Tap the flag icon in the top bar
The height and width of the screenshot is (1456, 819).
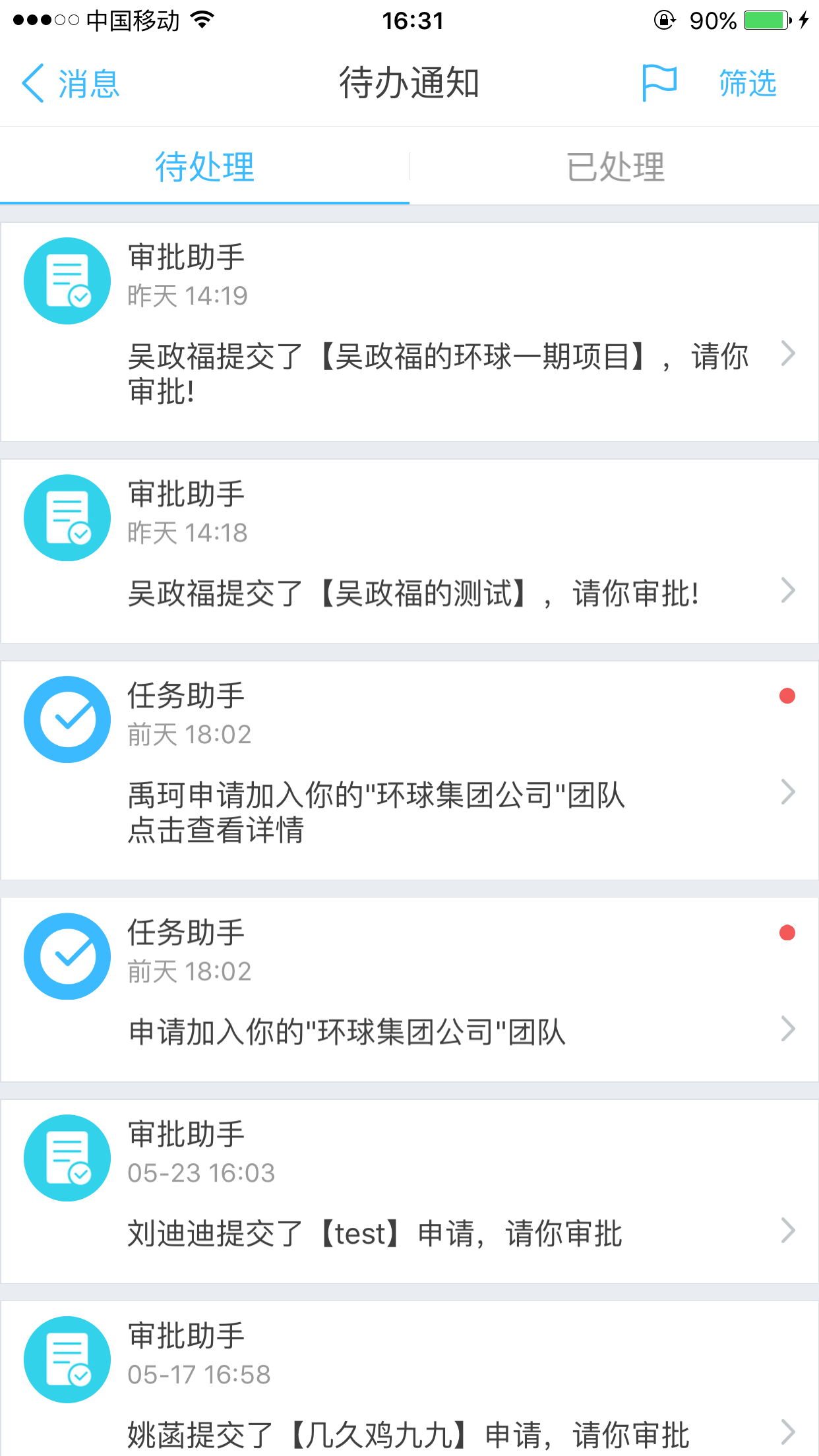659,83
